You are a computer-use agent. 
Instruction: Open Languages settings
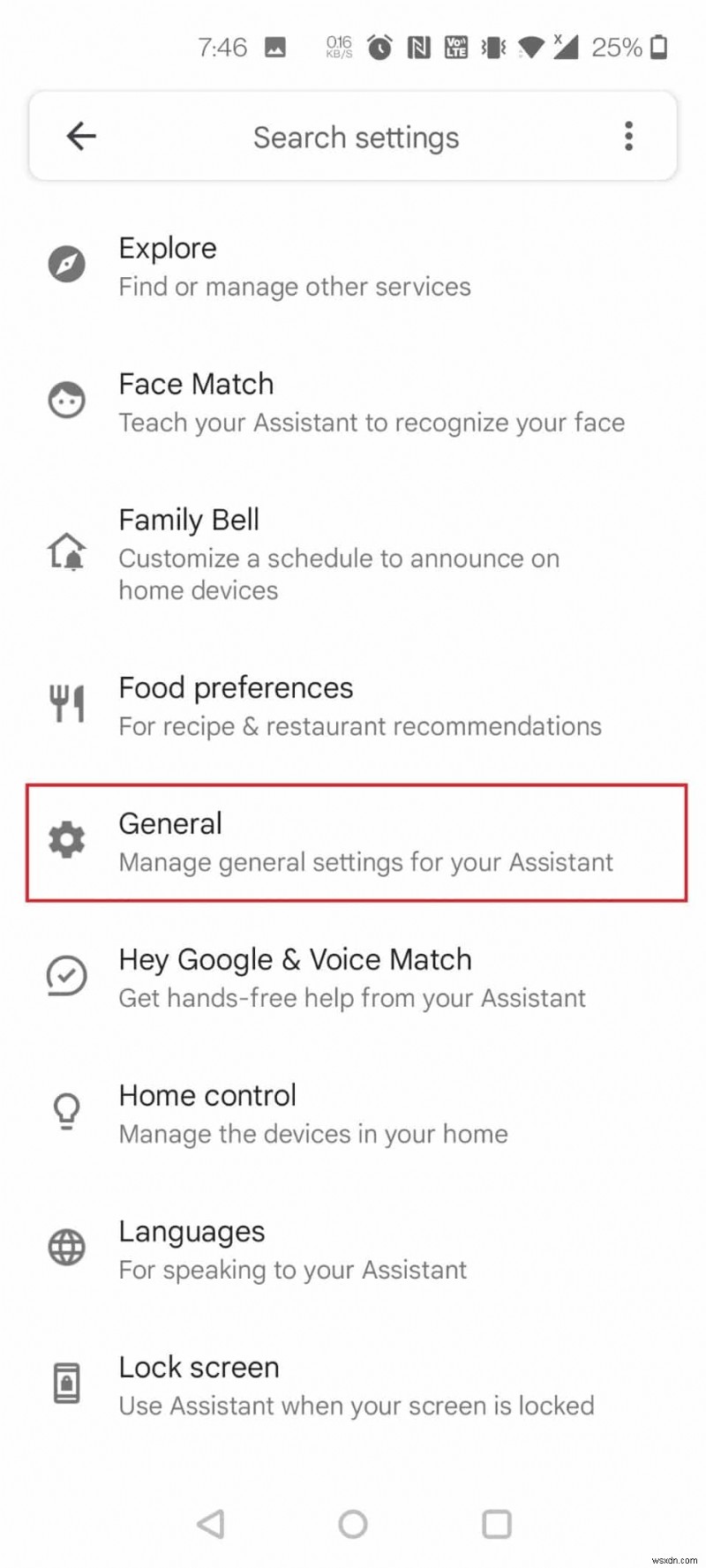click(x=291, y=1249)
